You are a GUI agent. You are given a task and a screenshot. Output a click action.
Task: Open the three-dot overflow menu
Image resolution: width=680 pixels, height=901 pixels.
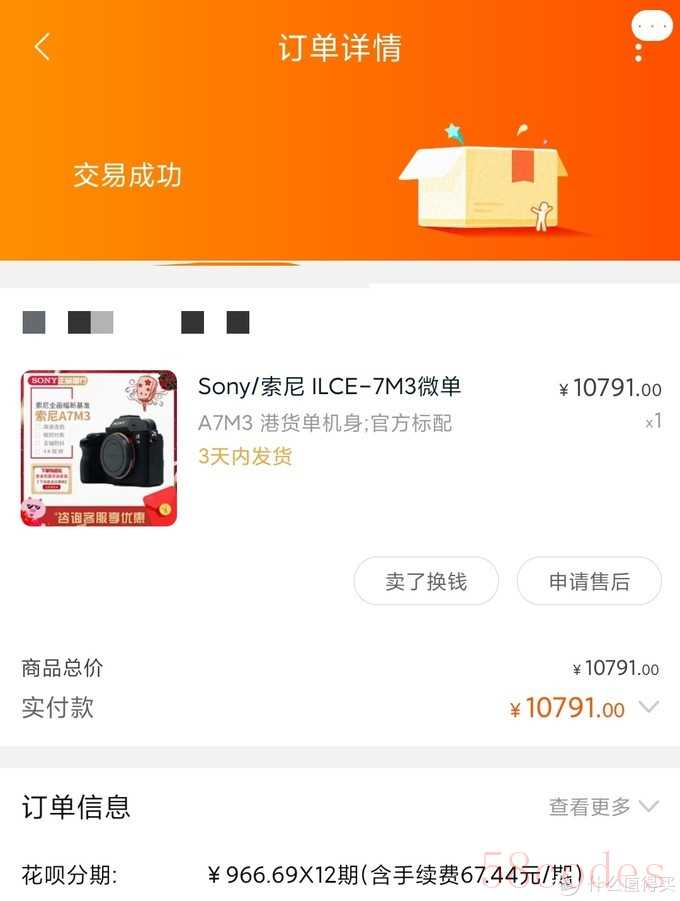639,47
